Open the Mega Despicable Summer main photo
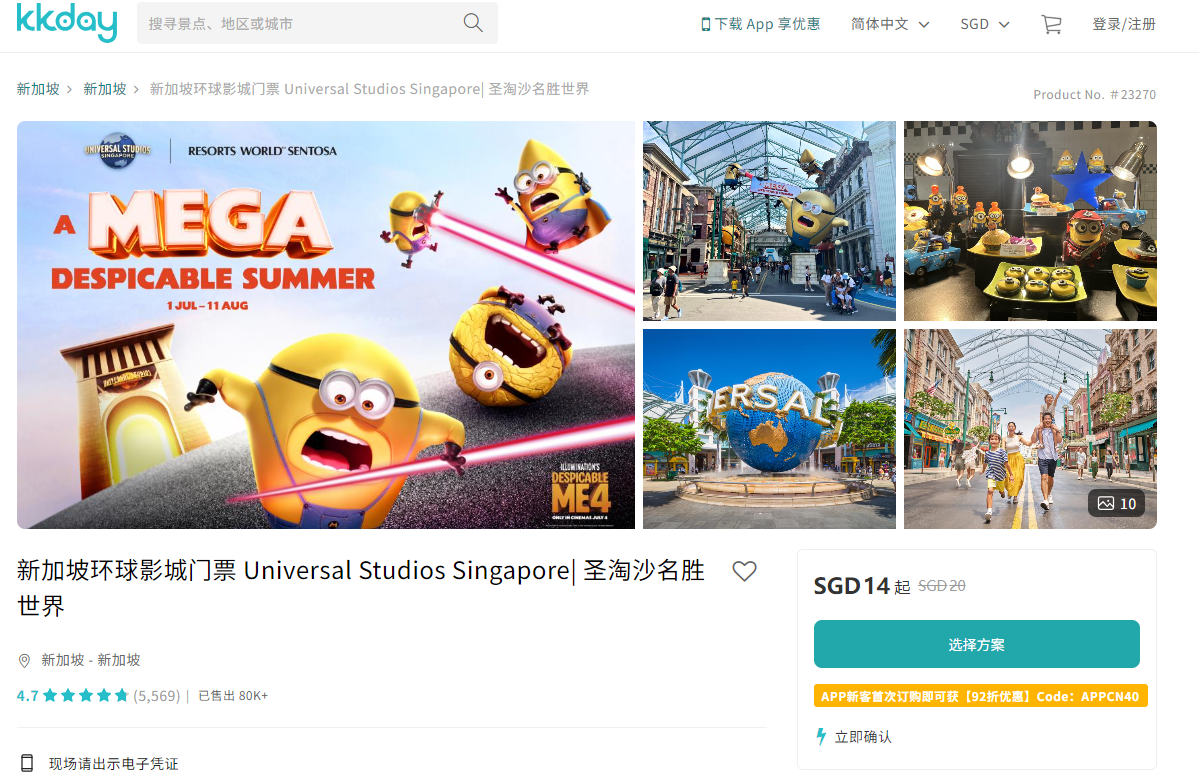Screen dimensions: 1199x776 point(326,325)
